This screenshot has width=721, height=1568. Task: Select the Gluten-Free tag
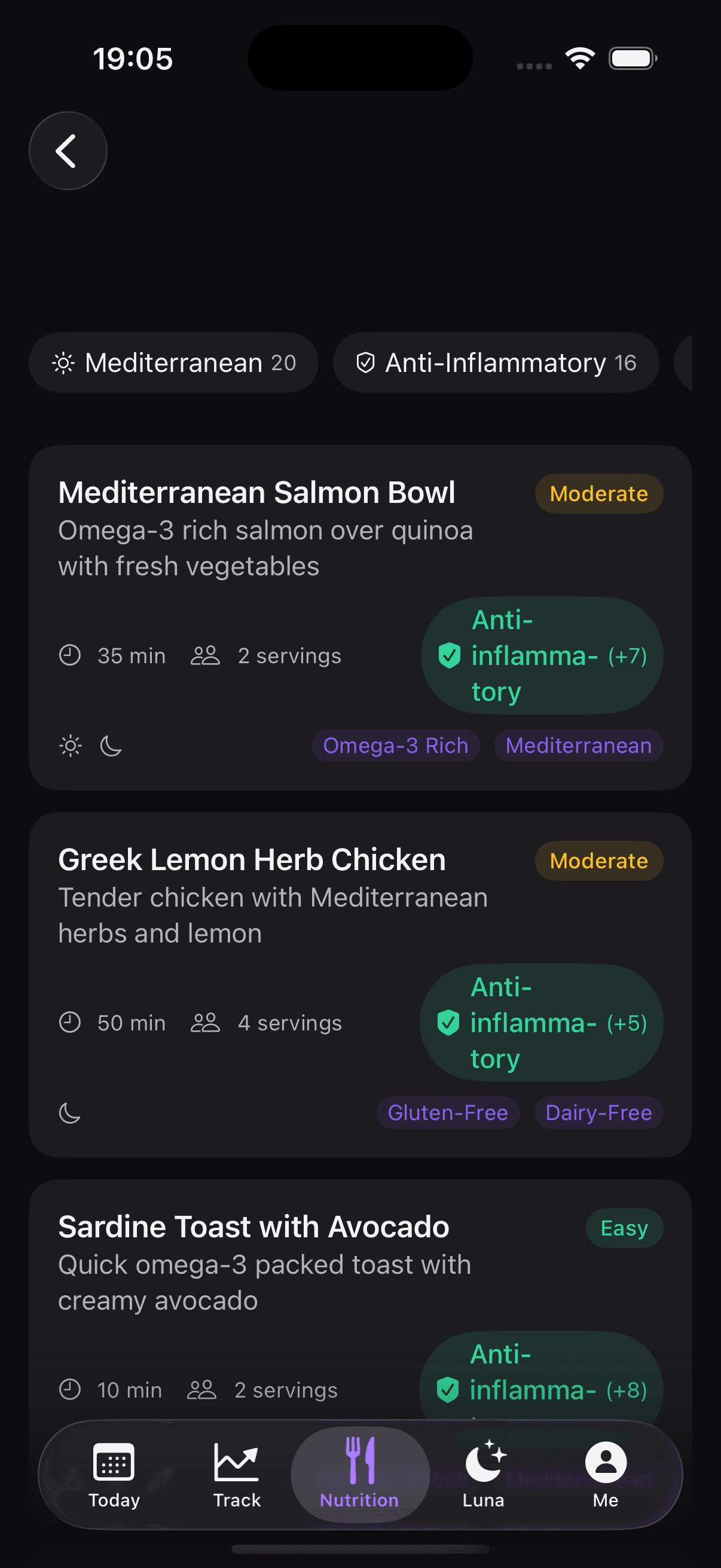click(x=448, y=1112)
